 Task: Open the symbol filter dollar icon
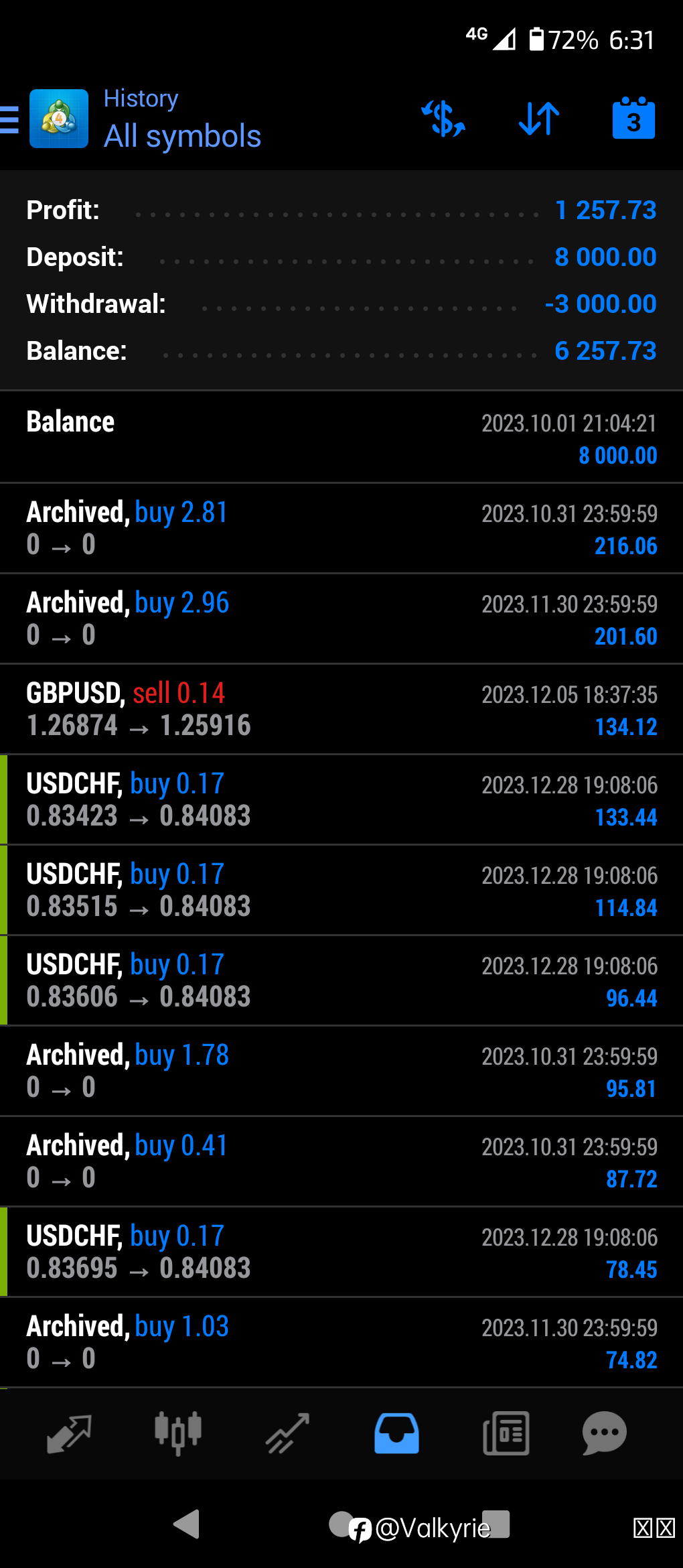point(443,119)
